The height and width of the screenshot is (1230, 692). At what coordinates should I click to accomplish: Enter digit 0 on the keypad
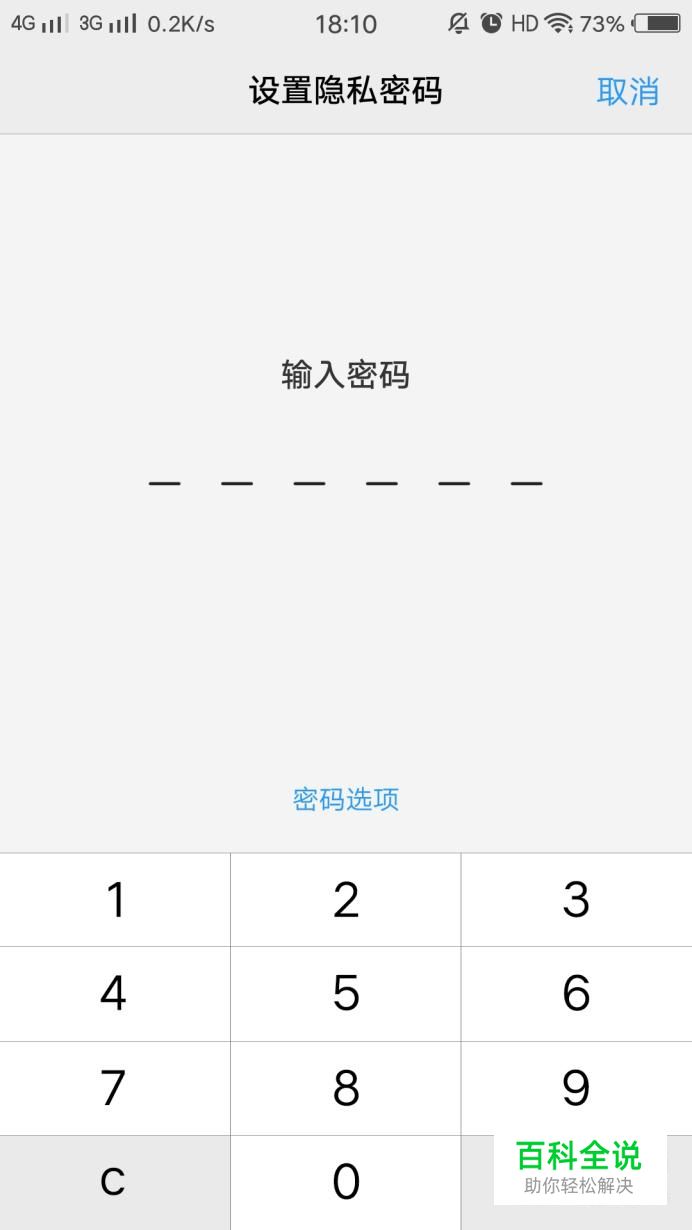pos(346,1182)
